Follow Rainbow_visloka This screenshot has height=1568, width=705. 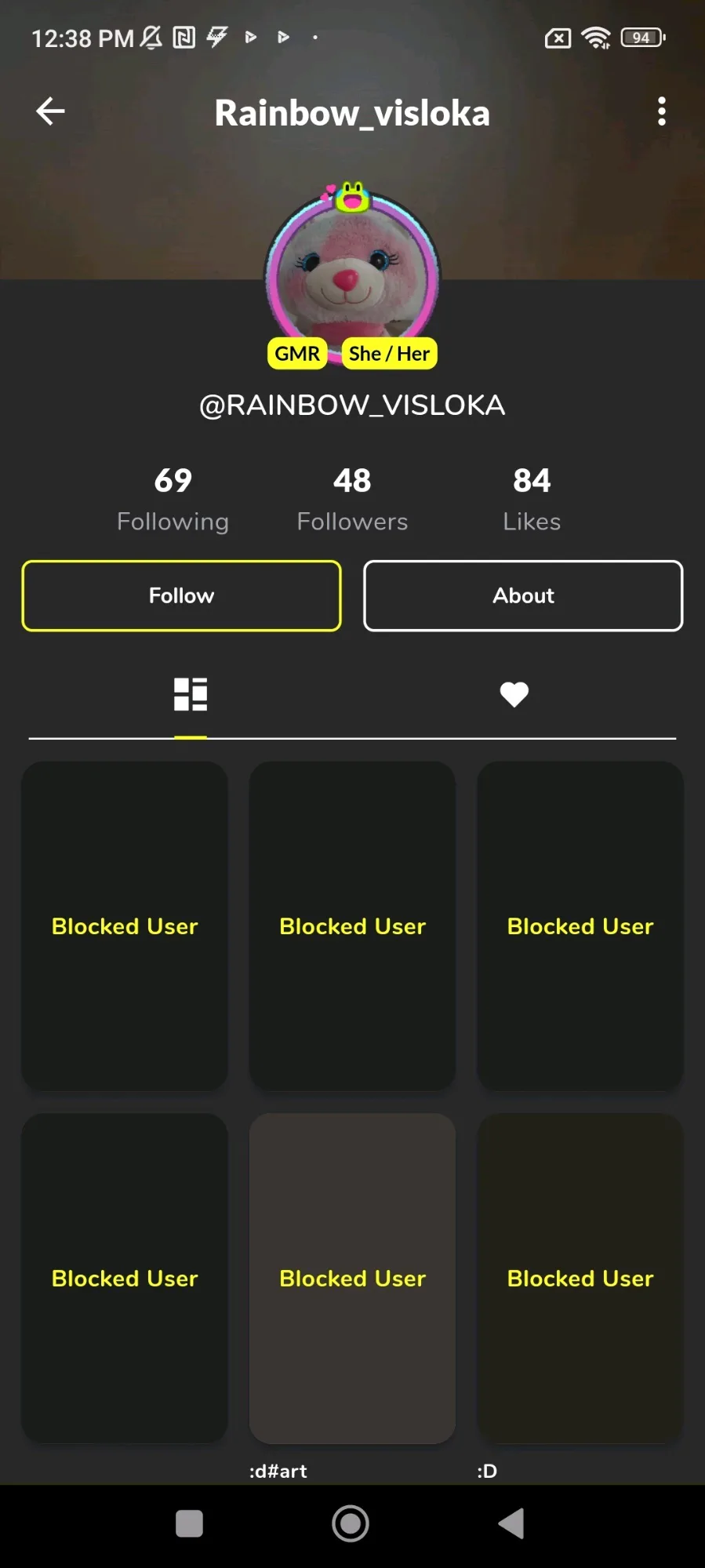pos(181,595)
